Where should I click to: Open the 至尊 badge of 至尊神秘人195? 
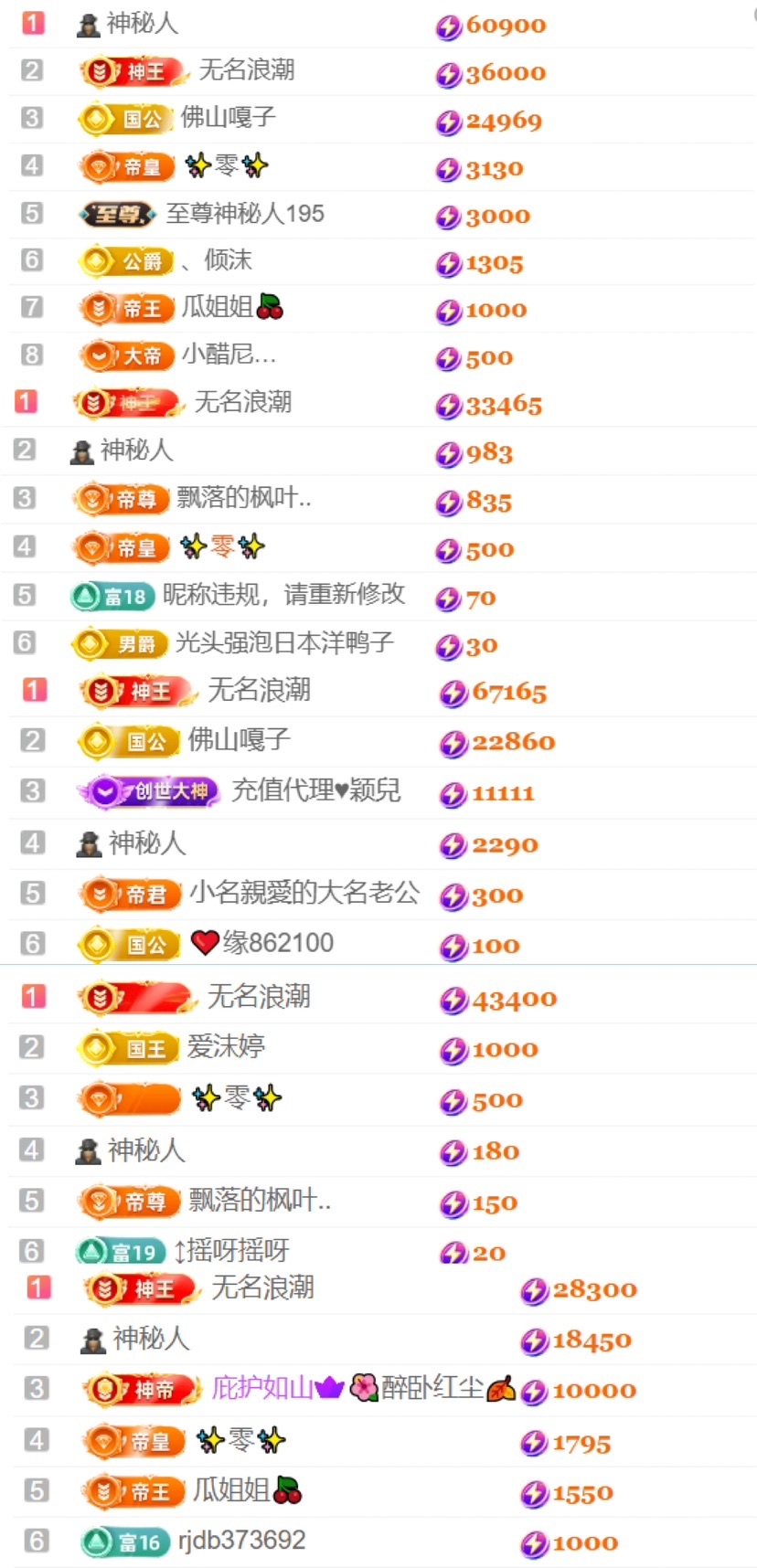click(x=119, y=215)
